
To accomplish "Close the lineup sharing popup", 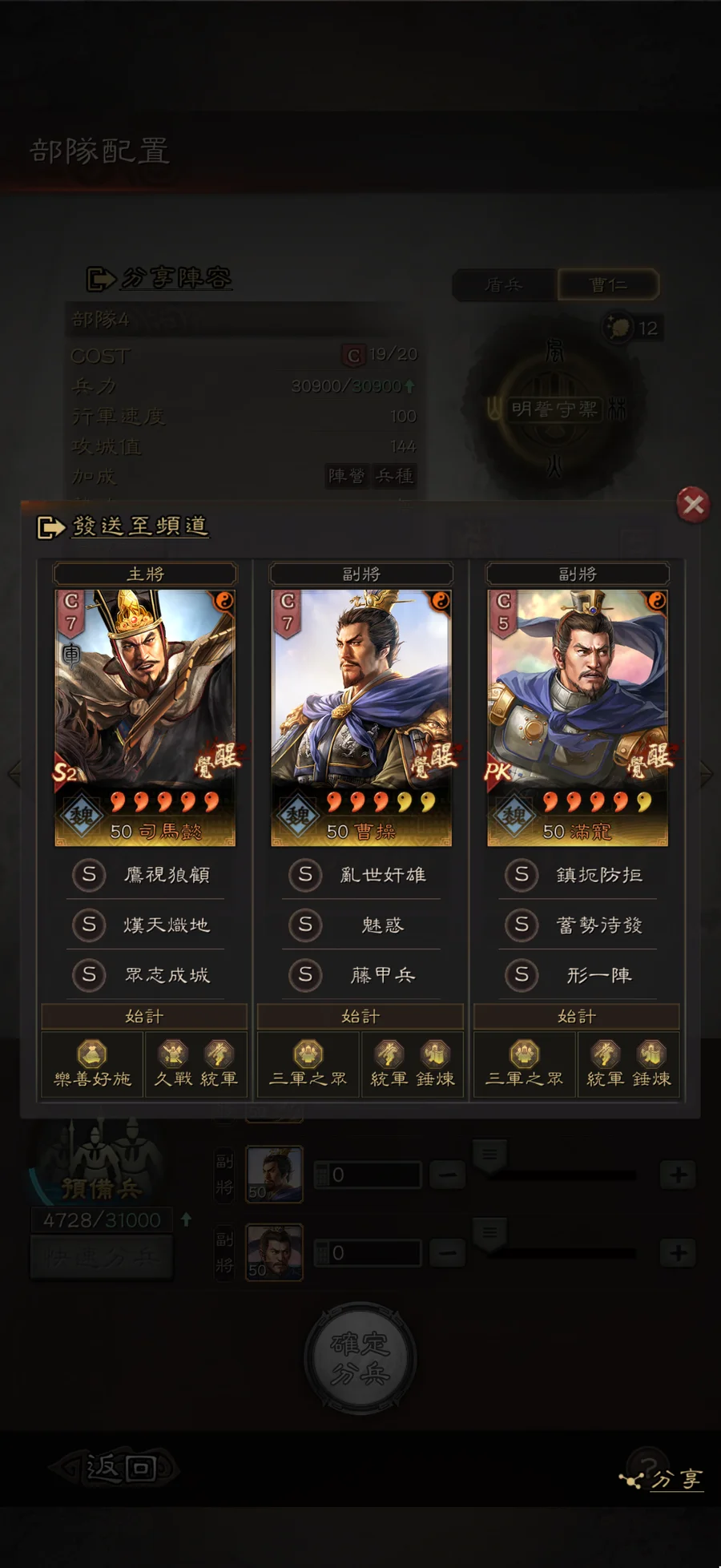I will click(693, 505).
